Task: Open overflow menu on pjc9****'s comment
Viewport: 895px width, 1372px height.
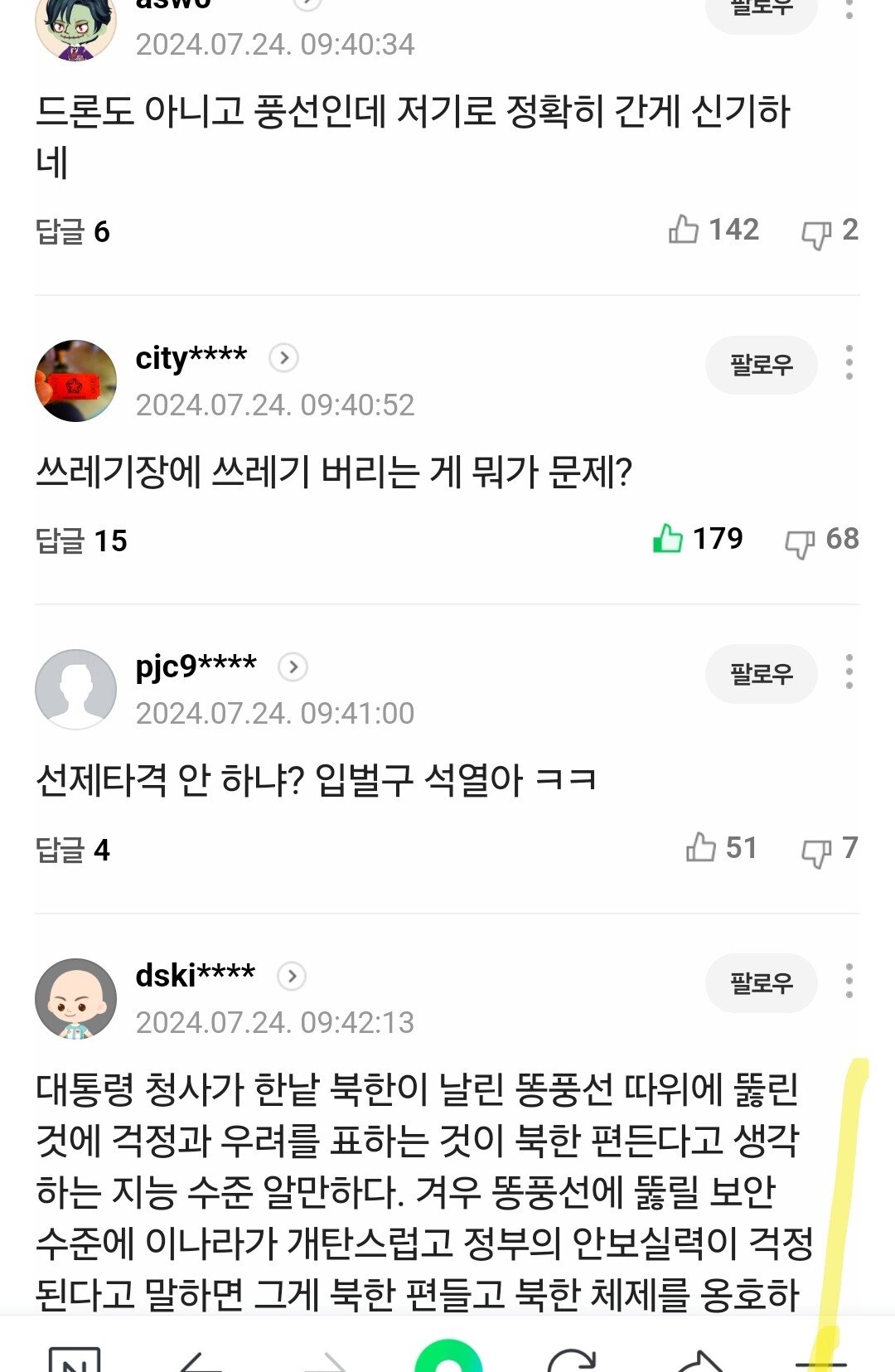Action: (x=849, y=672)
